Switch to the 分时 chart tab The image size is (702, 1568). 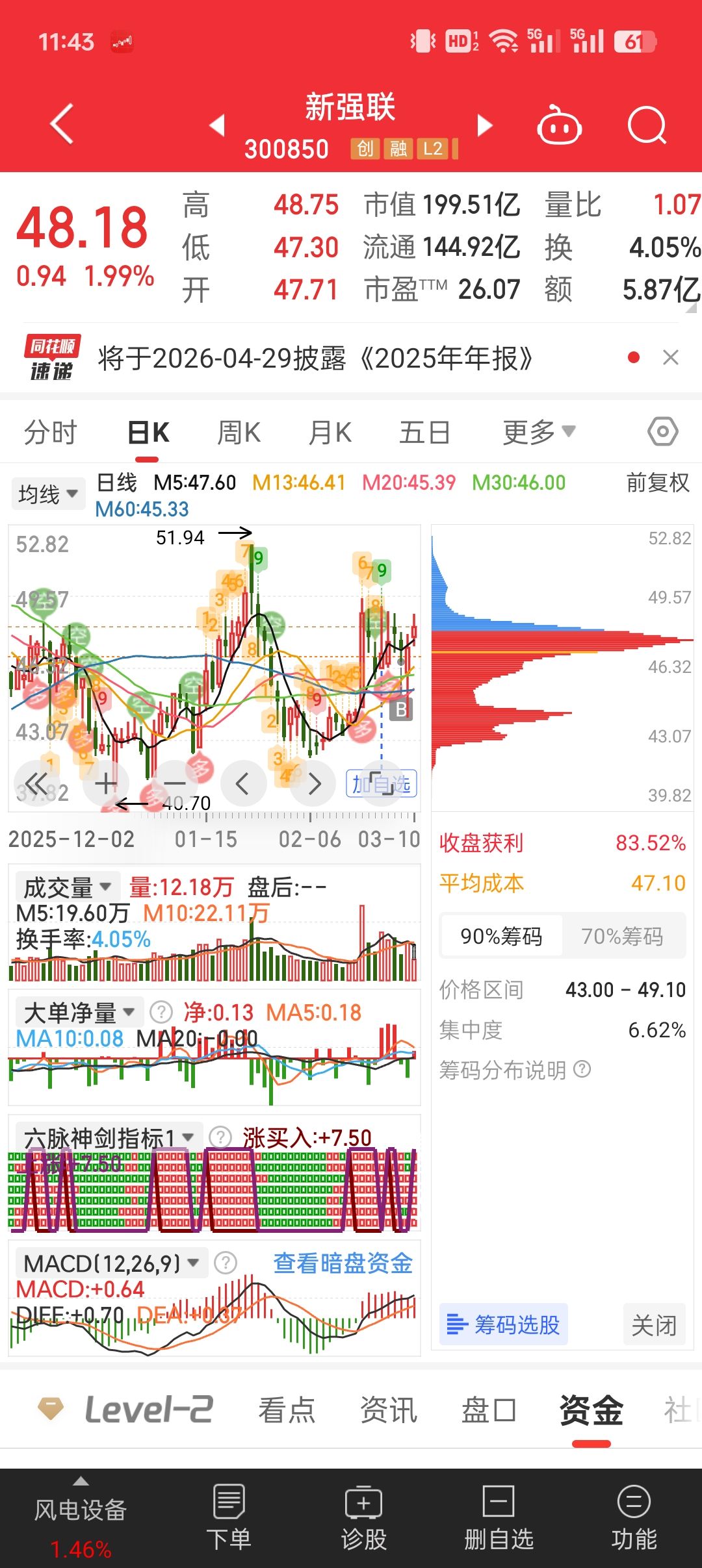[x=50, y=433]
